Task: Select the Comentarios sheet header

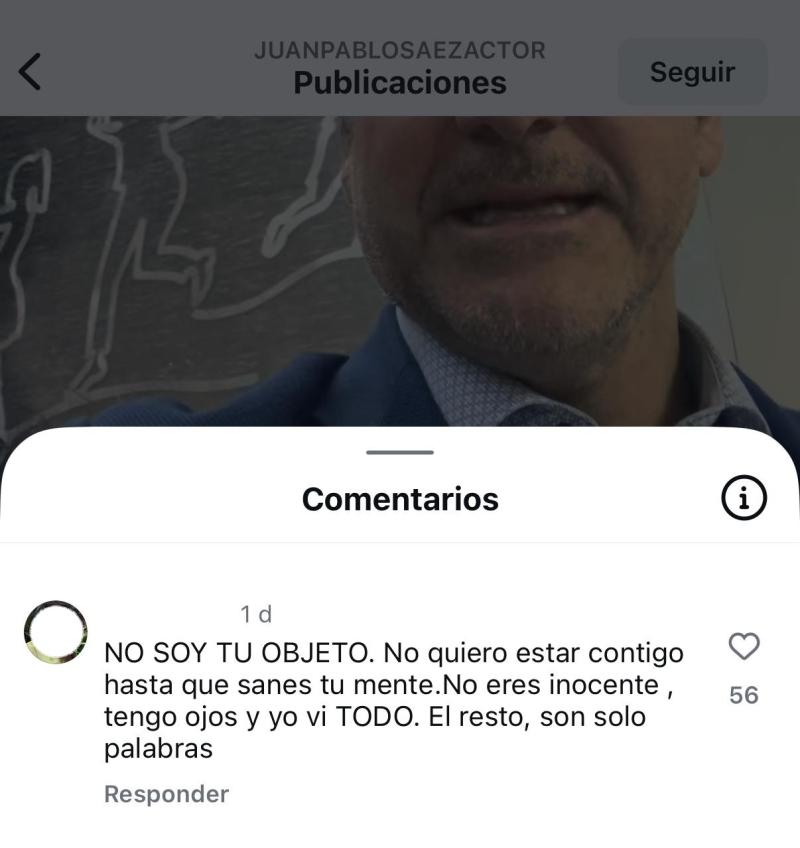Action: click(x=399, y=498)
